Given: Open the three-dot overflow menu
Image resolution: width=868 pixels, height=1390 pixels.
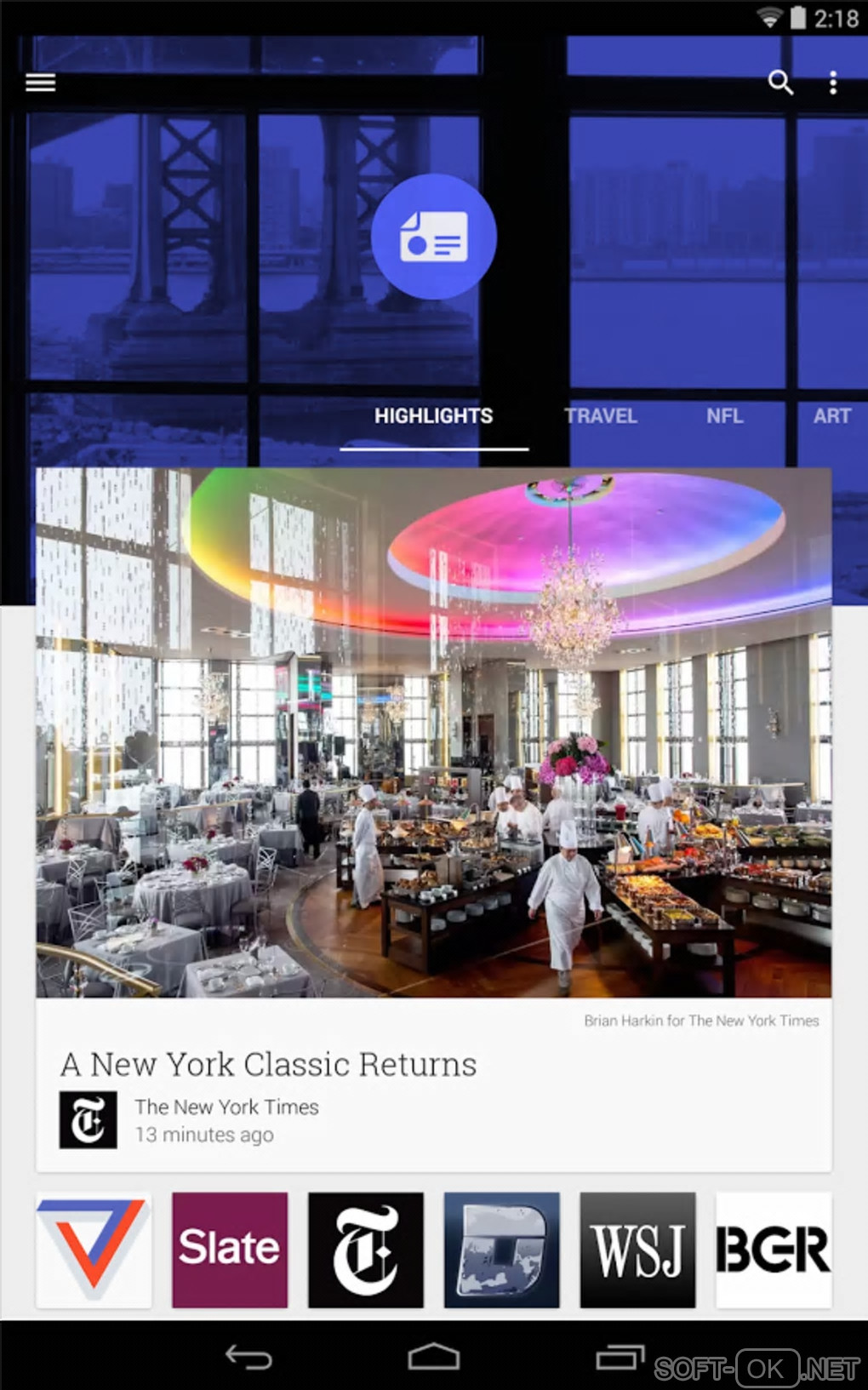Looking at the screenshot, I should 833,83.
